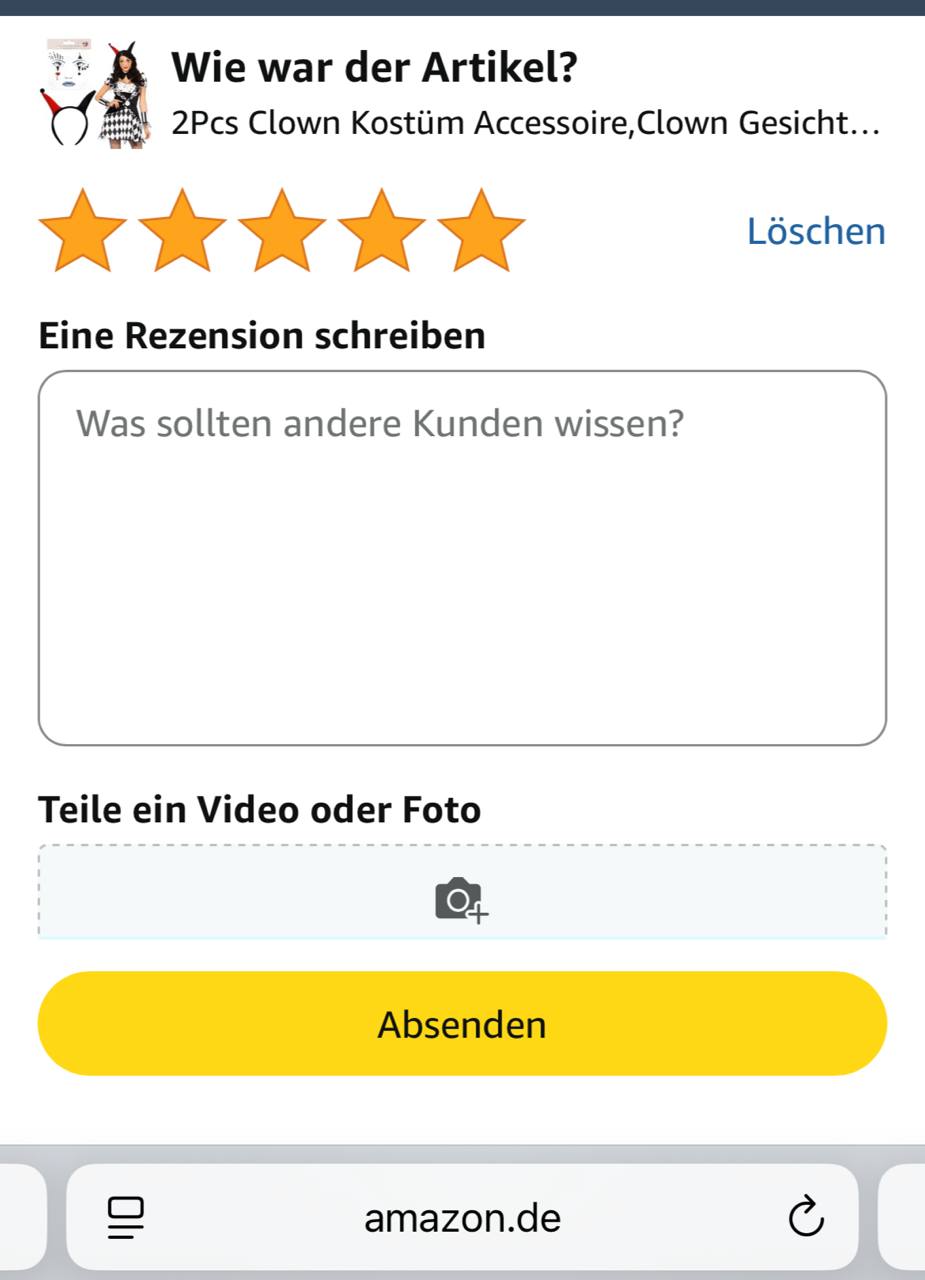The height and width of the screenshot is (1280, 925).
Task: Set rating to three stars
Action: point(282,231)
